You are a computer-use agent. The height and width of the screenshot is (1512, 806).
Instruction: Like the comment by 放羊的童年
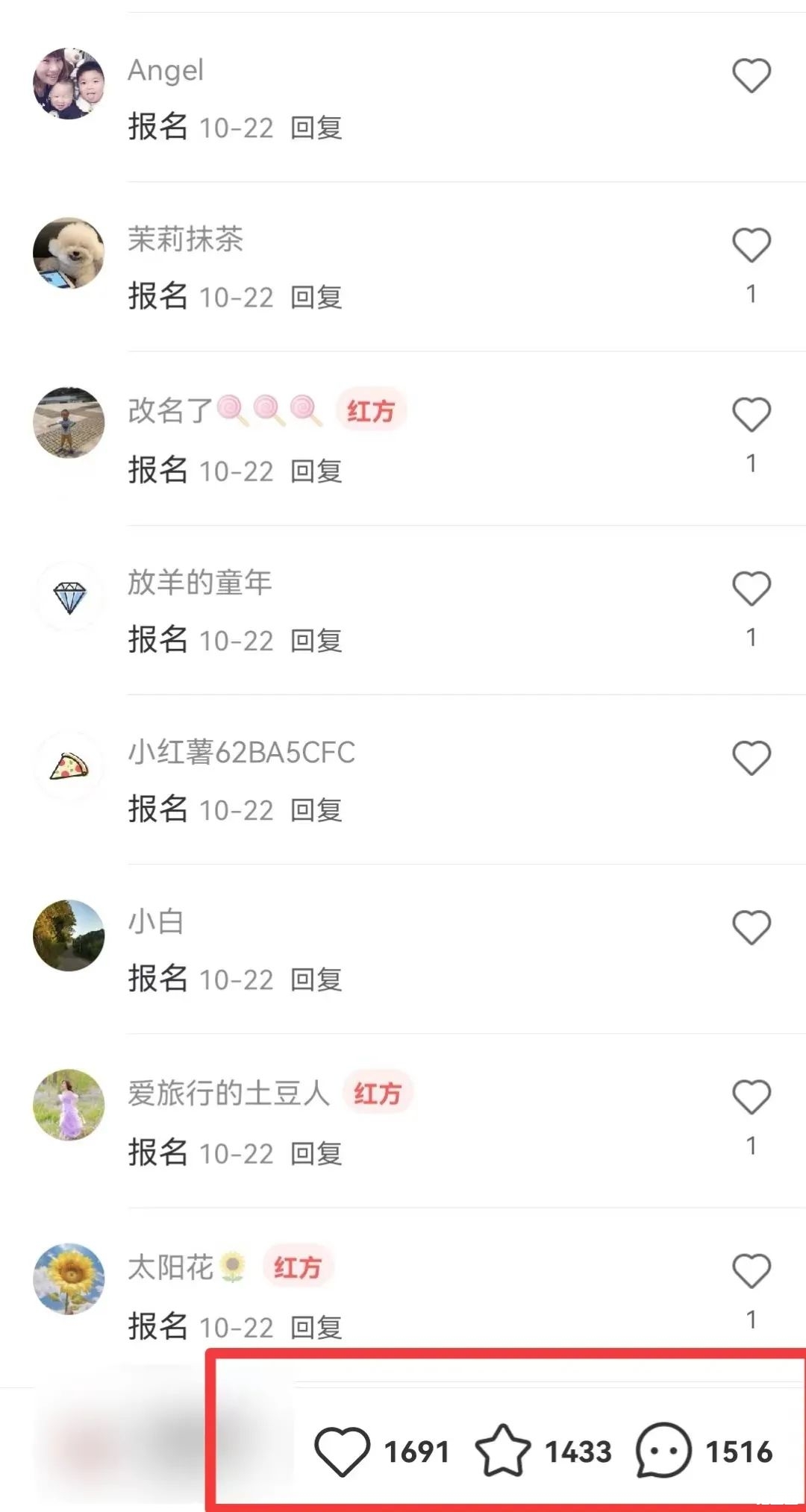(x=751, y=589)
